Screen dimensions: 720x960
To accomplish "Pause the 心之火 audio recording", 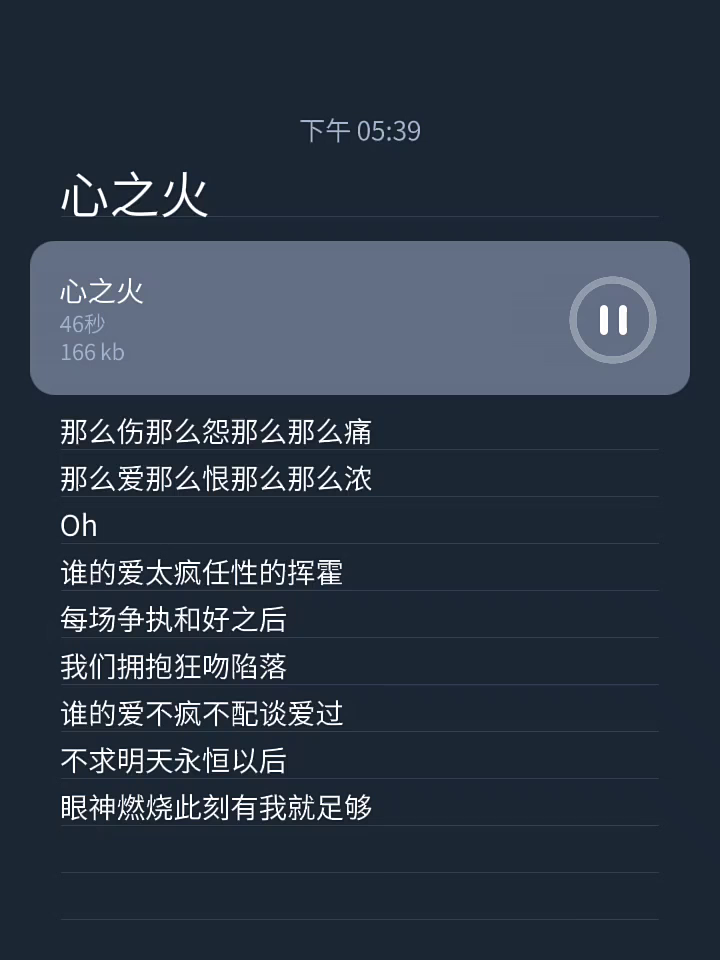I will tap(613, 320).
